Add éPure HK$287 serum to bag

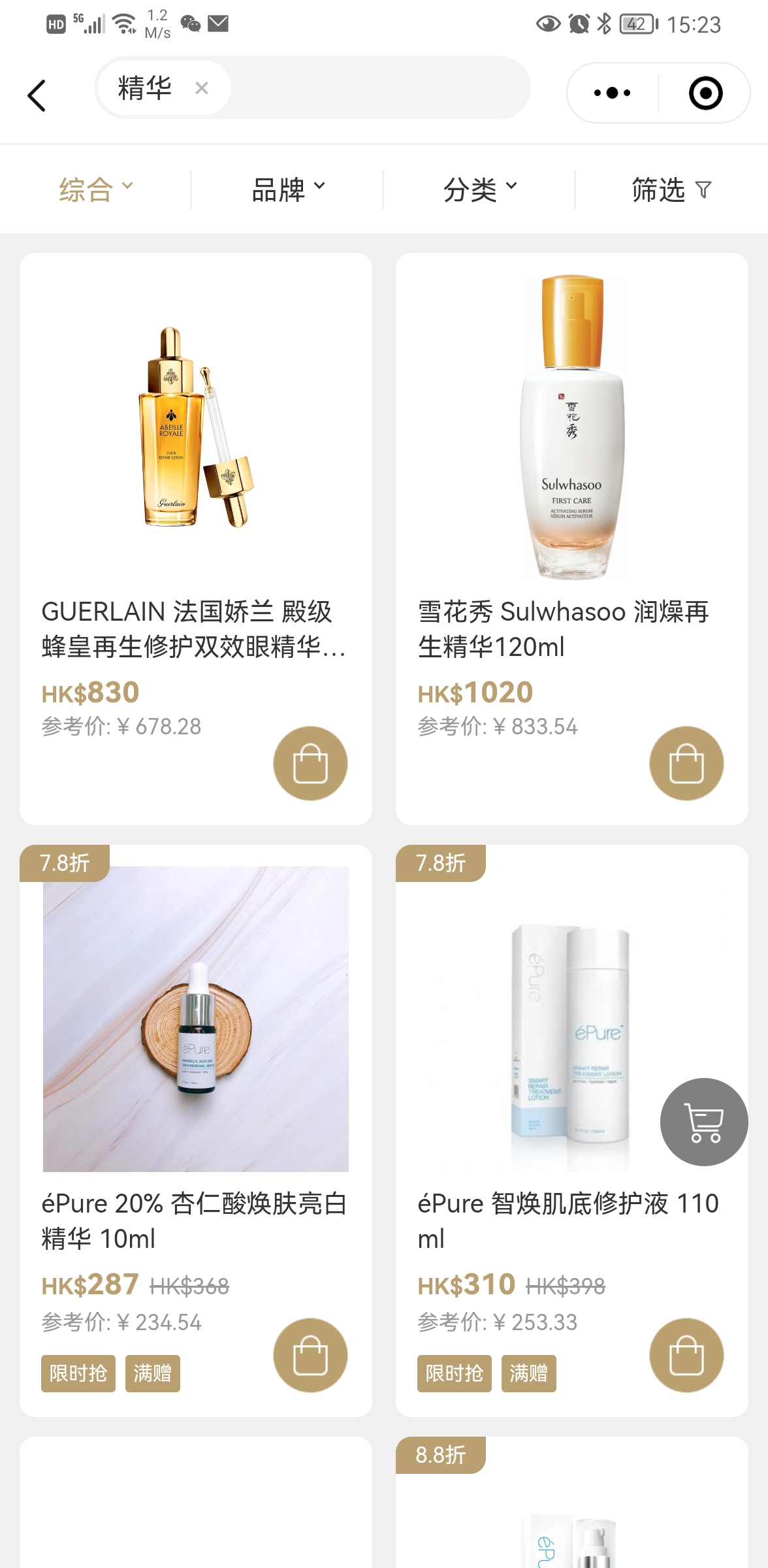[x=310, y=1355]
